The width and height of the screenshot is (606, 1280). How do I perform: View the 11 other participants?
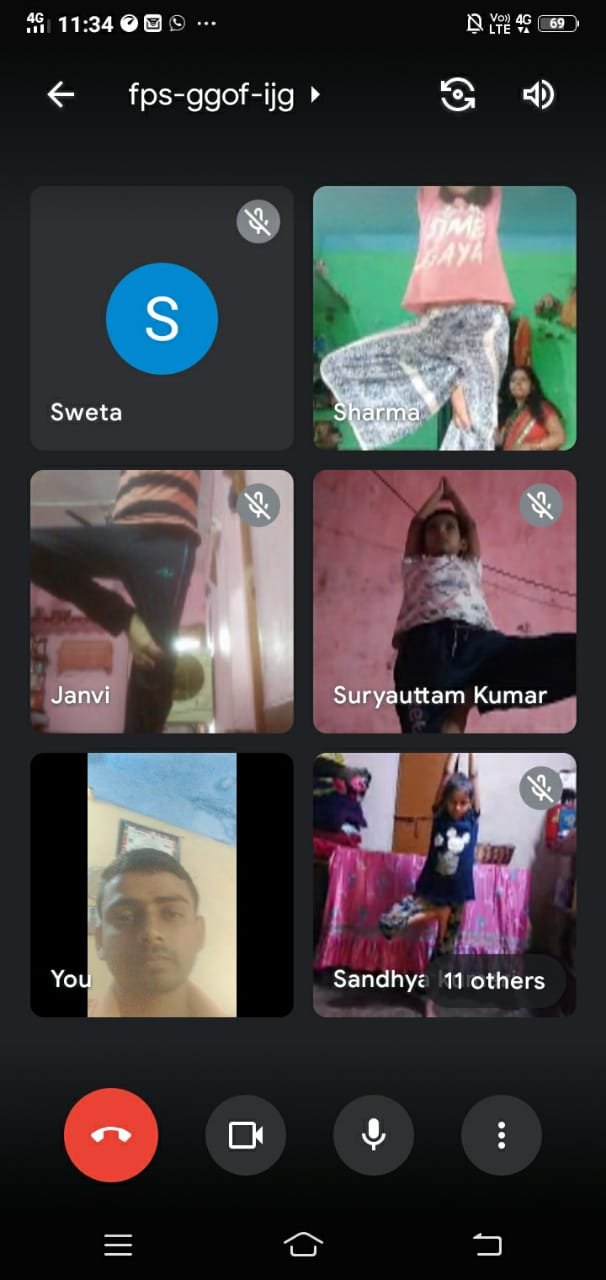click(495, 981)
